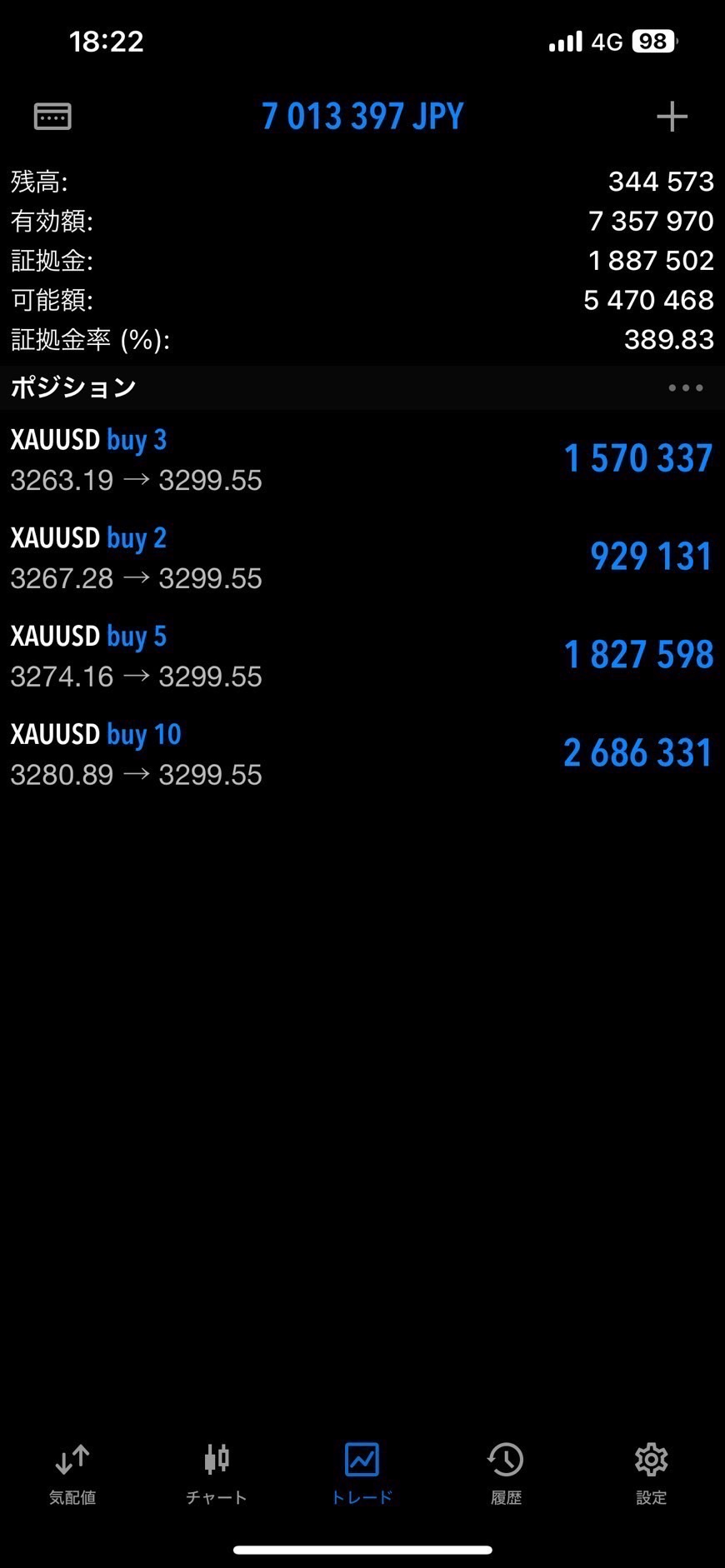Open the positions three-dot menu

tap(685, 387)
